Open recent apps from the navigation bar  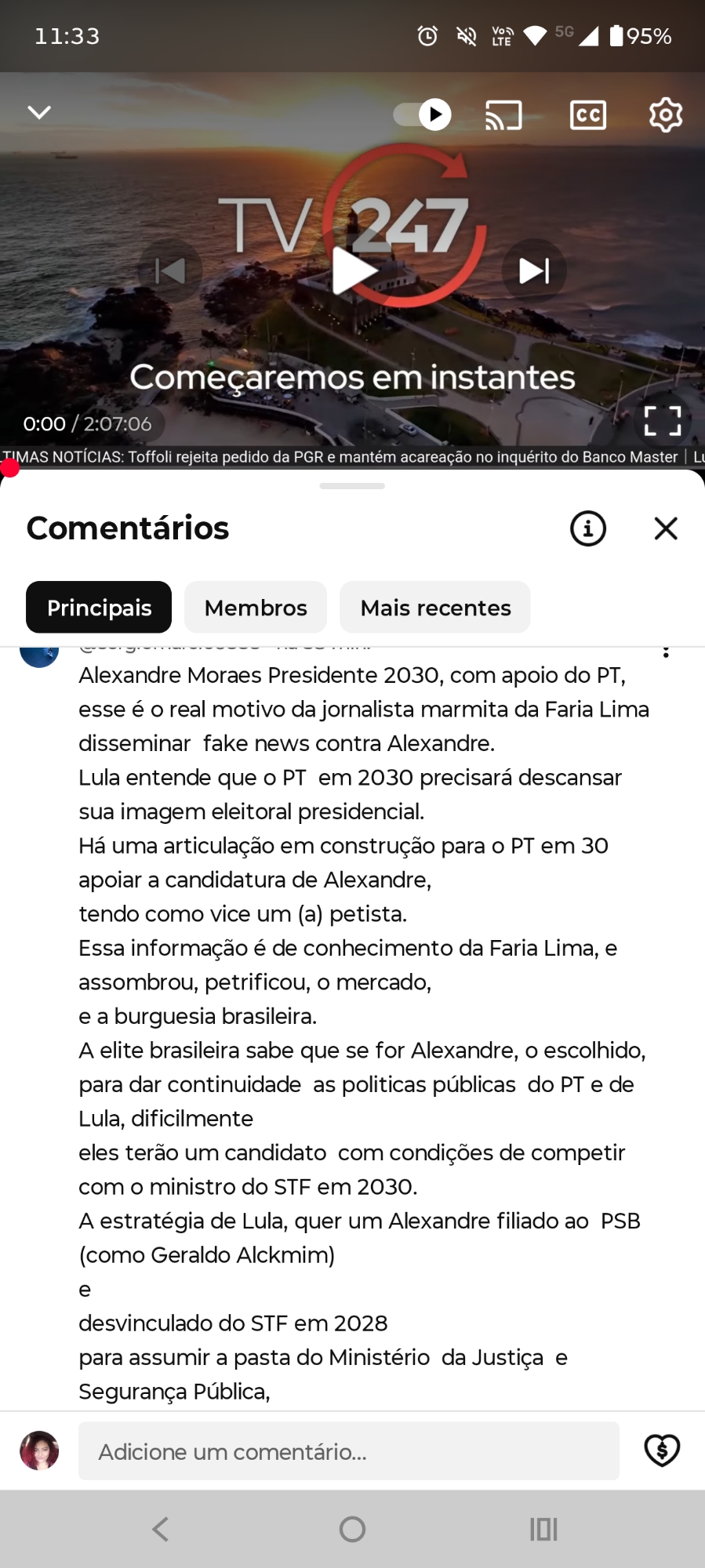(x=543, y=1529)
